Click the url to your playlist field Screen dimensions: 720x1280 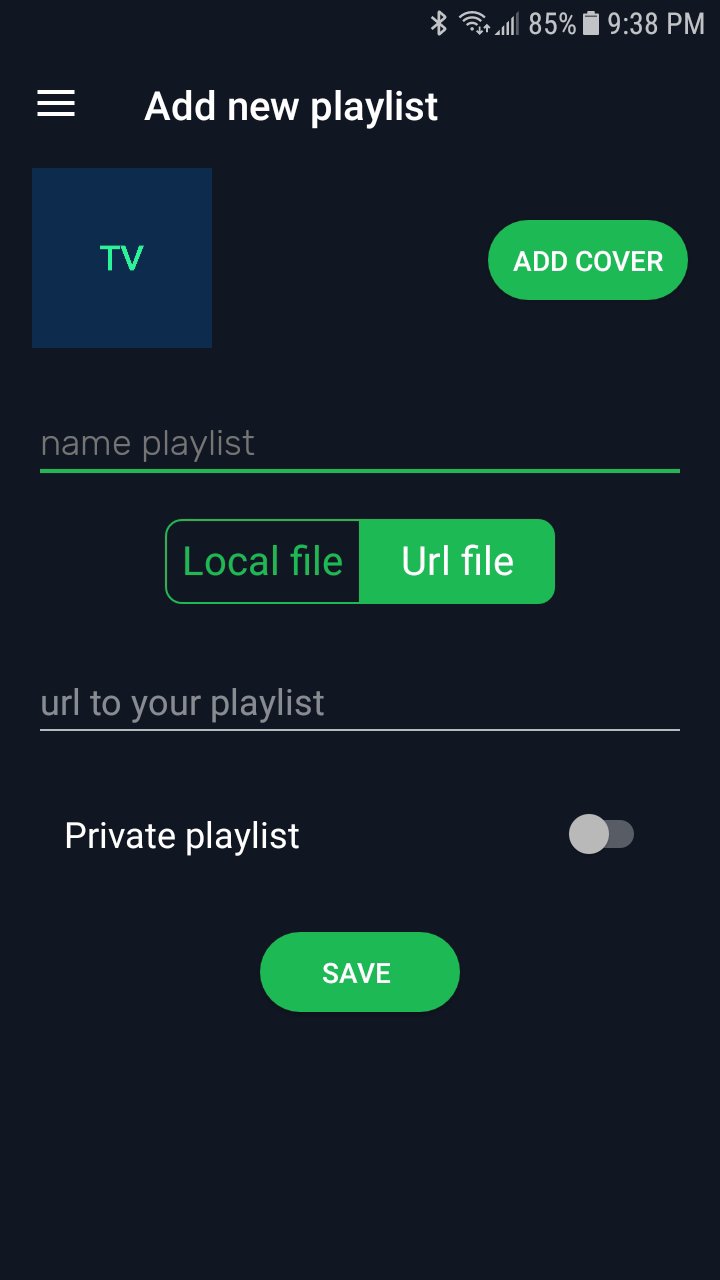click(360, 702)
